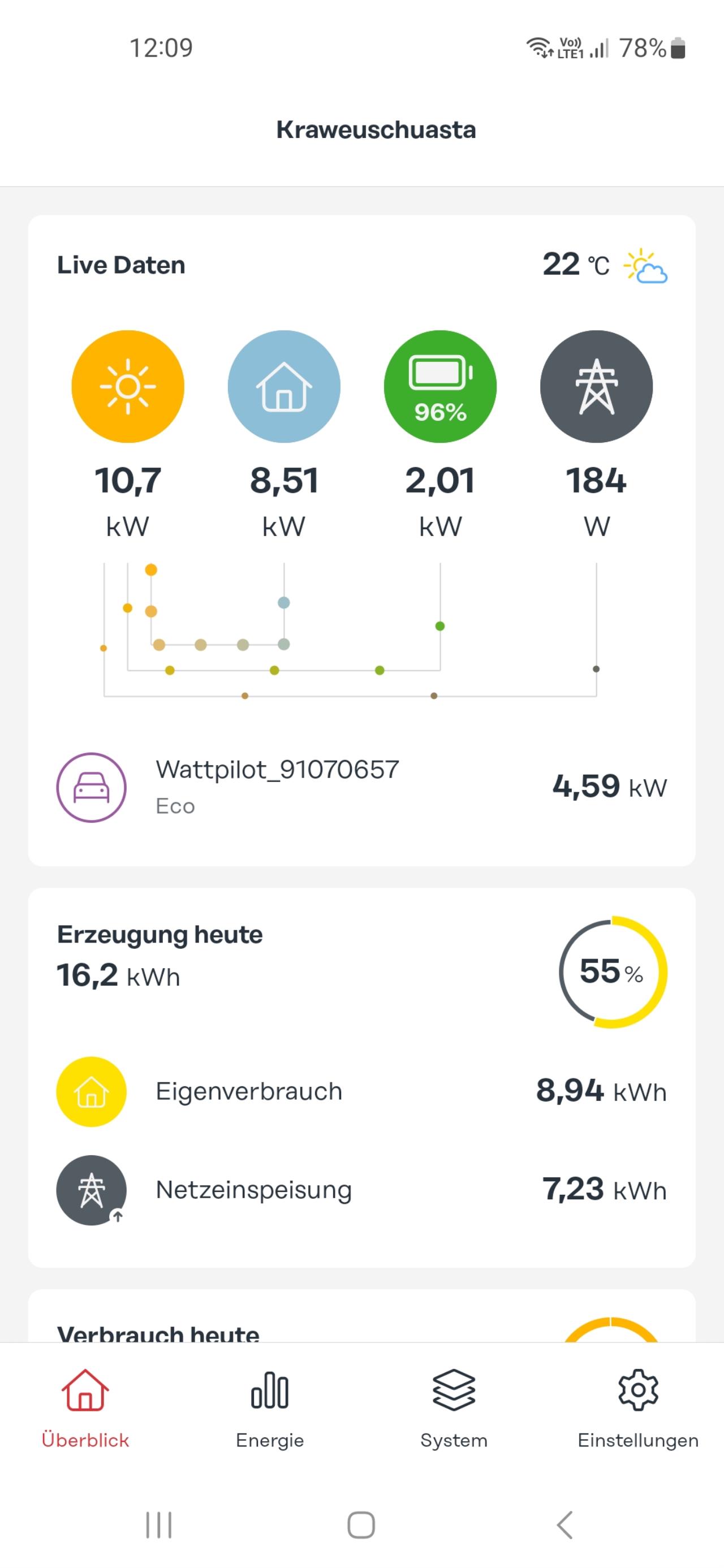This screenshot has width=724, height=1568.
Task: Tap the yellow solar production icon
Action: pyautogui.click(x=128, y=387)
